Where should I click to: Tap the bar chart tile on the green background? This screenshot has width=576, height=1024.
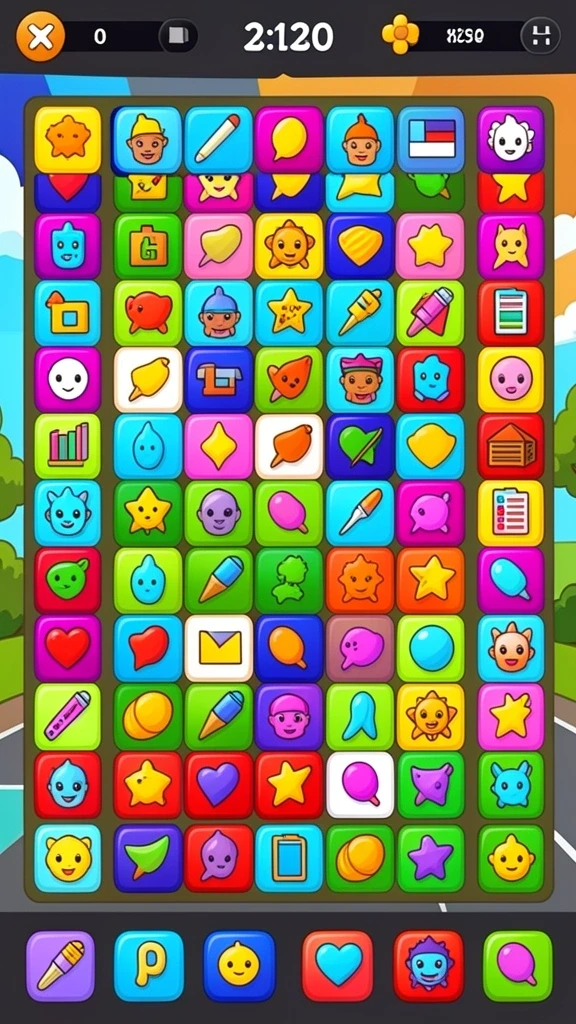(68, 447)
